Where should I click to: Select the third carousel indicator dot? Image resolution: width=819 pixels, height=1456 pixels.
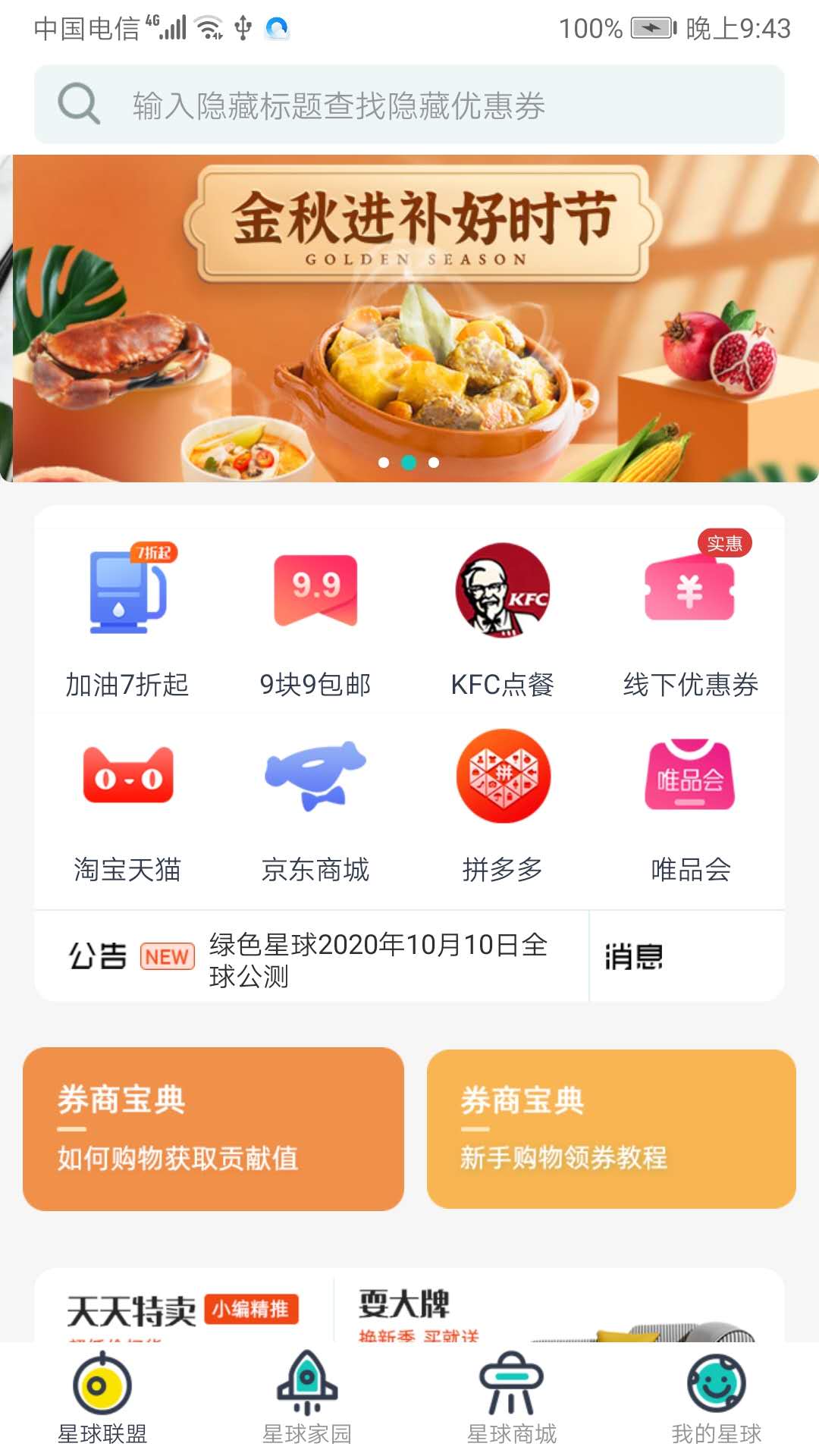pyautogui.click(x=433, y=465)
